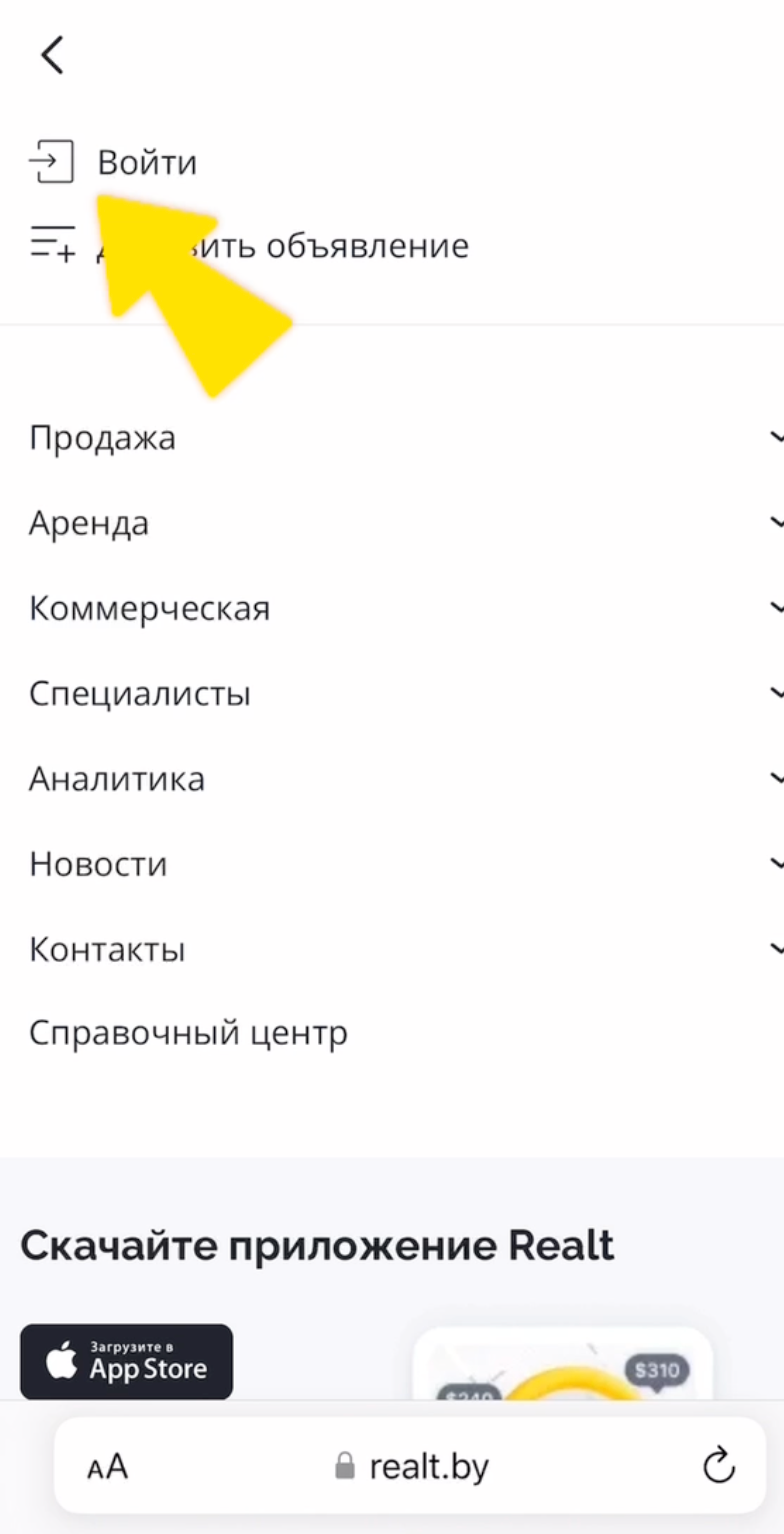
Task: Open Справочный центр
Action: pyautogui.click(x=188, y=1033)
